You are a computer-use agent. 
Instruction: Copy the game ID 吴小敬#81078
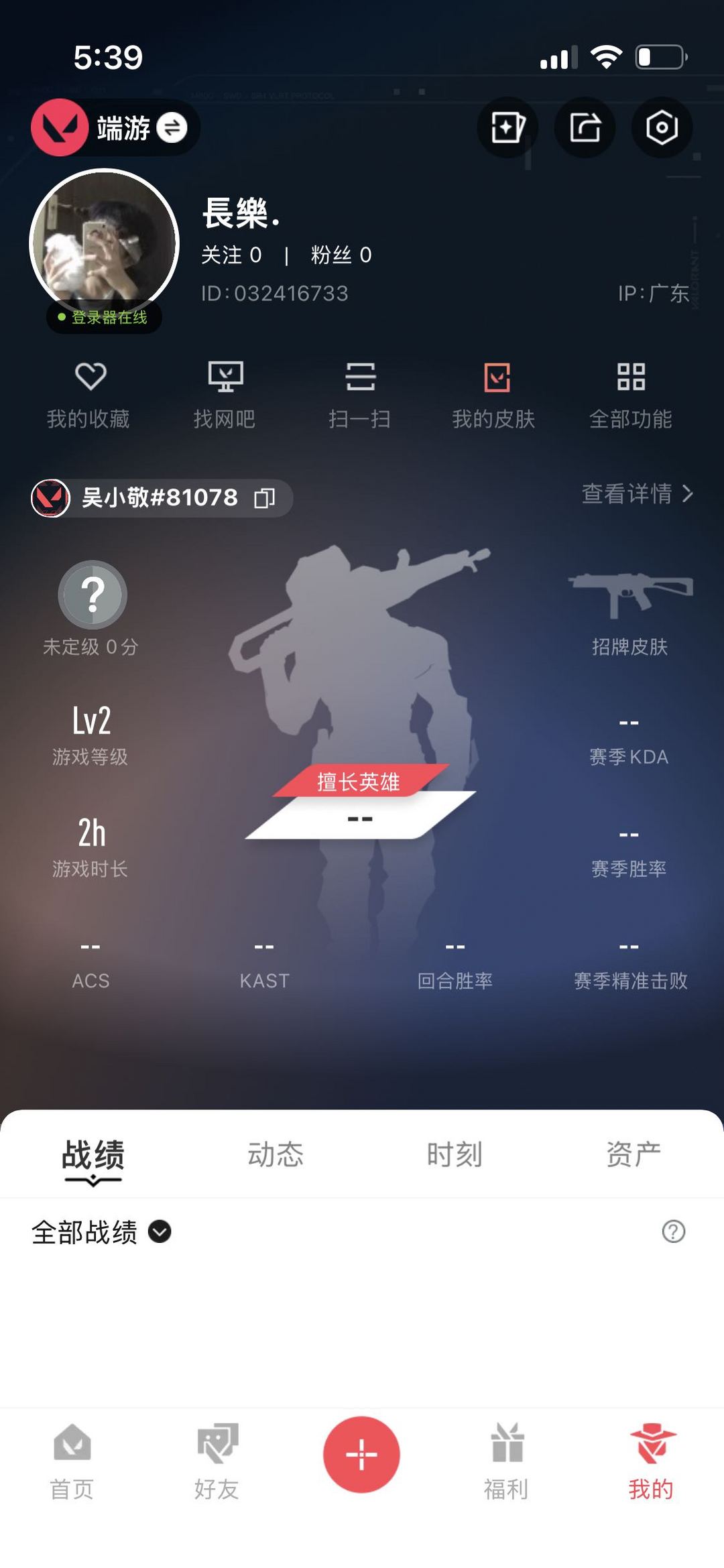pyautogui.click(x=265, y=498)
